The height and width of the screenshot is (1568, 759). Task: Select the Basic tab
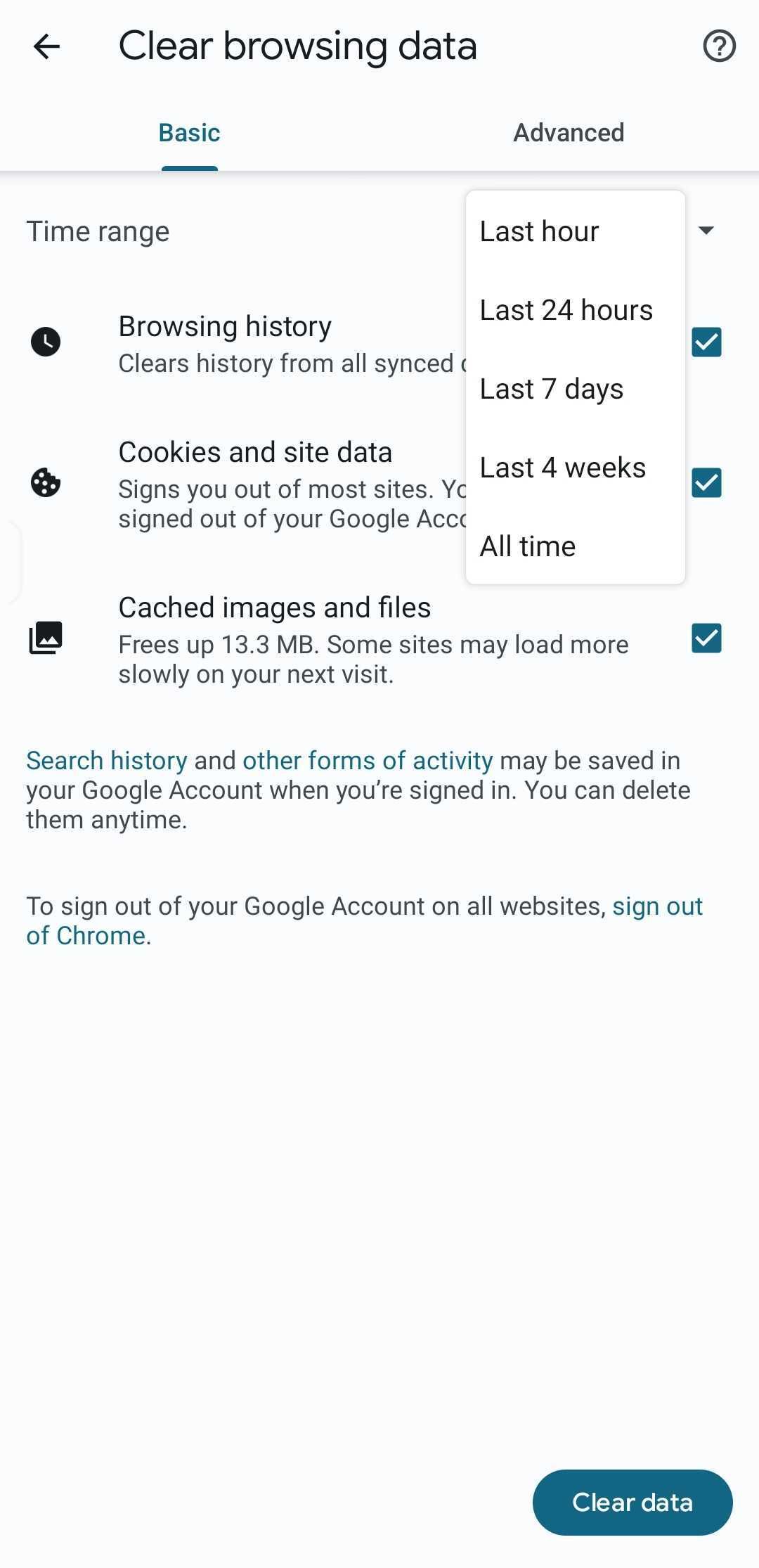[189, 132]
